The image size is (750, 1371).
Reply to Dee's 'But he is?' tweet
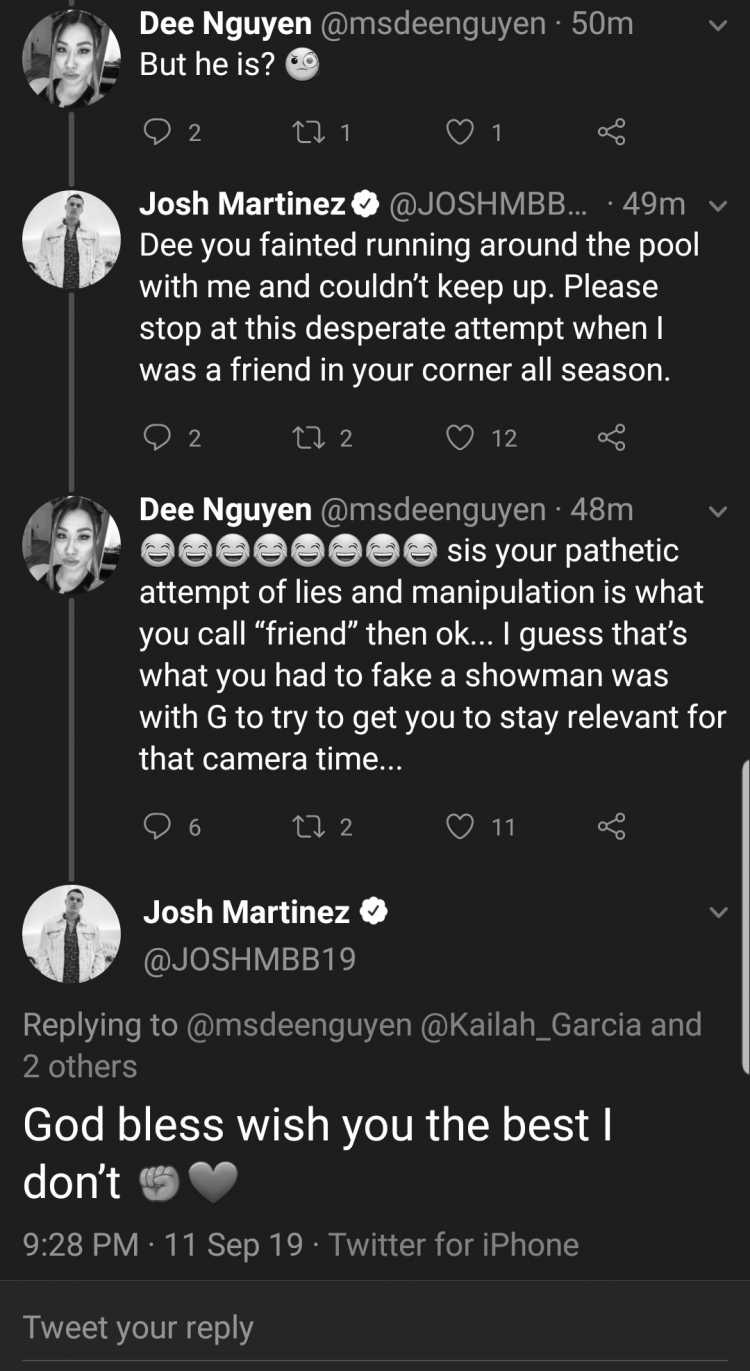point(158,132)
